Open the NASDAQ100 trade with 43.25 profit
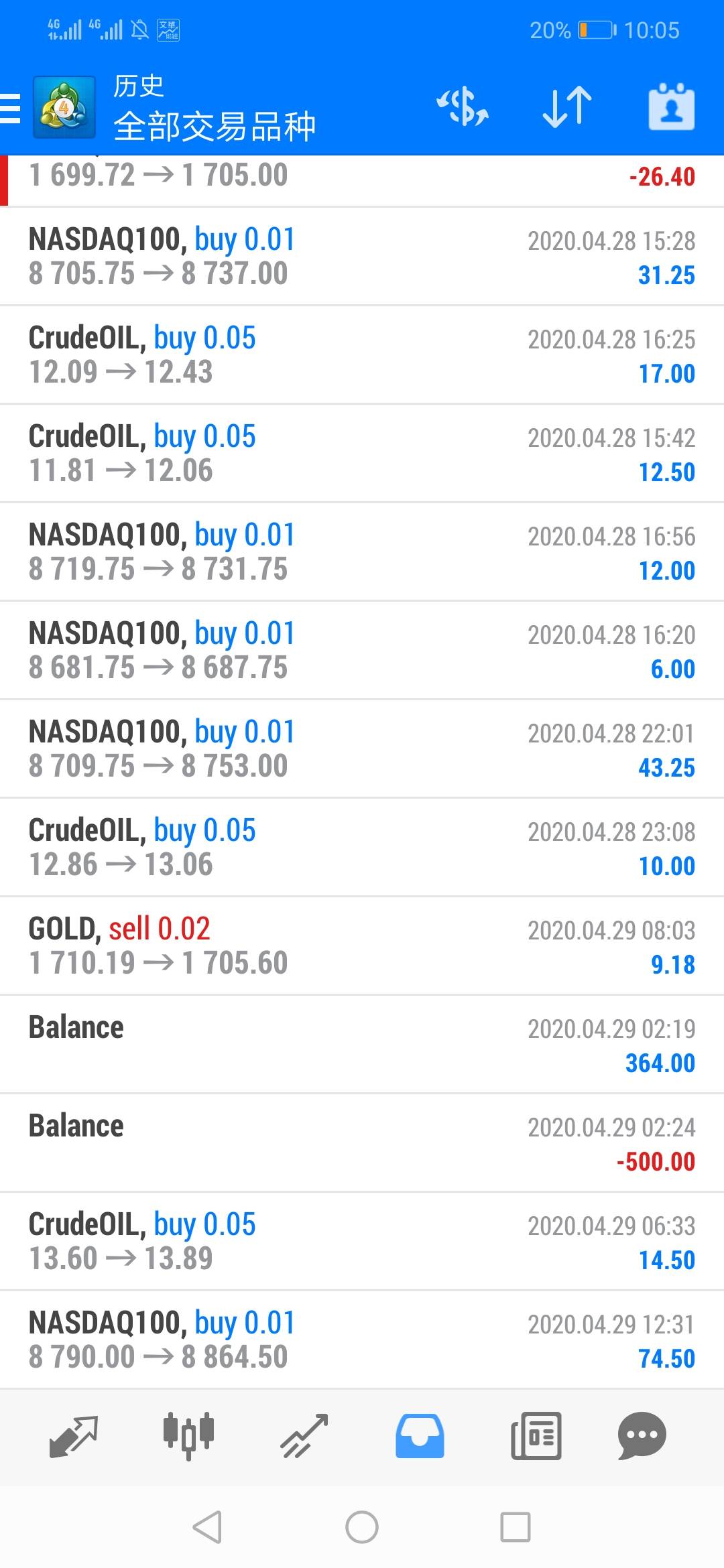Viewport: 724px width, 1568px height. click(362, 749)
